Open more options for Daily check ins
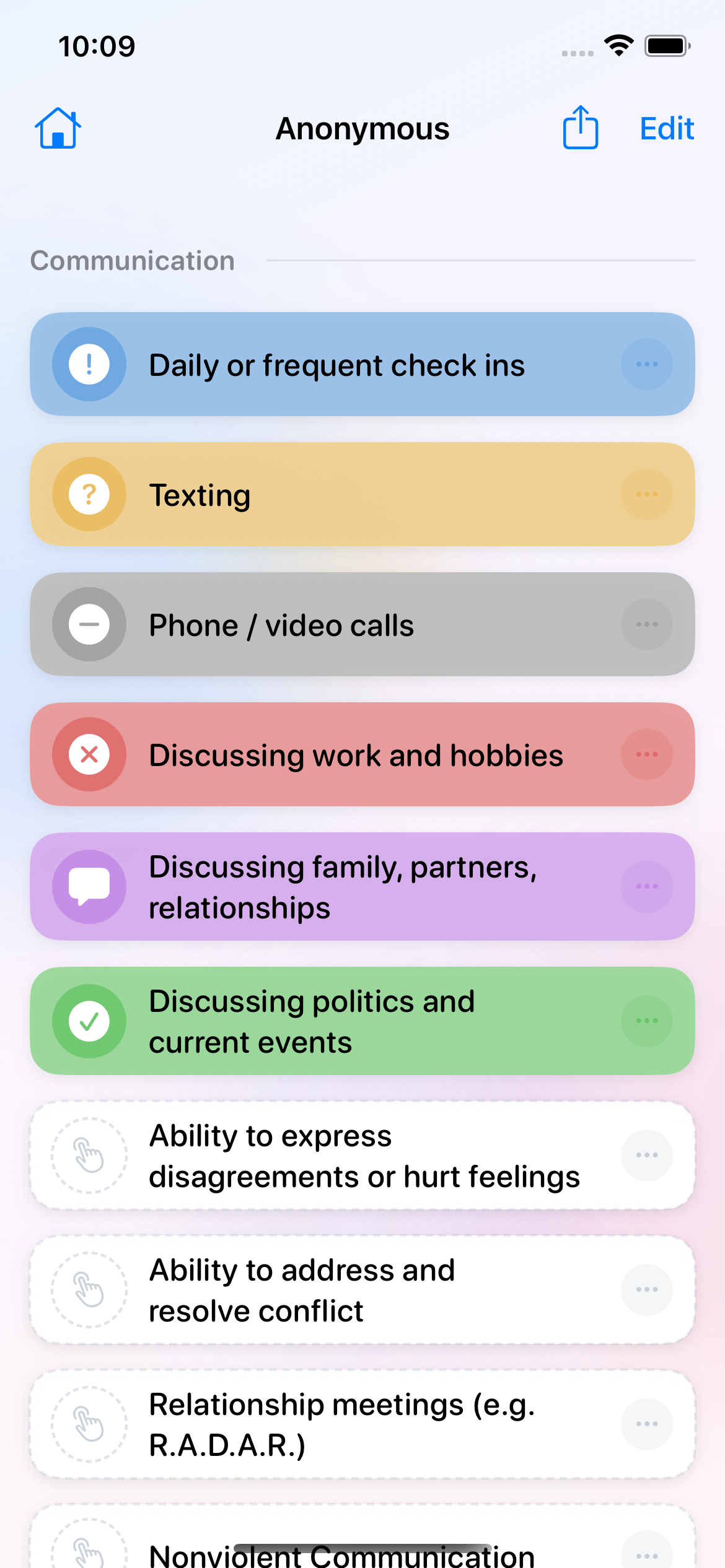The width and height of the screenshot is (725, 1568). click(647, 364)
